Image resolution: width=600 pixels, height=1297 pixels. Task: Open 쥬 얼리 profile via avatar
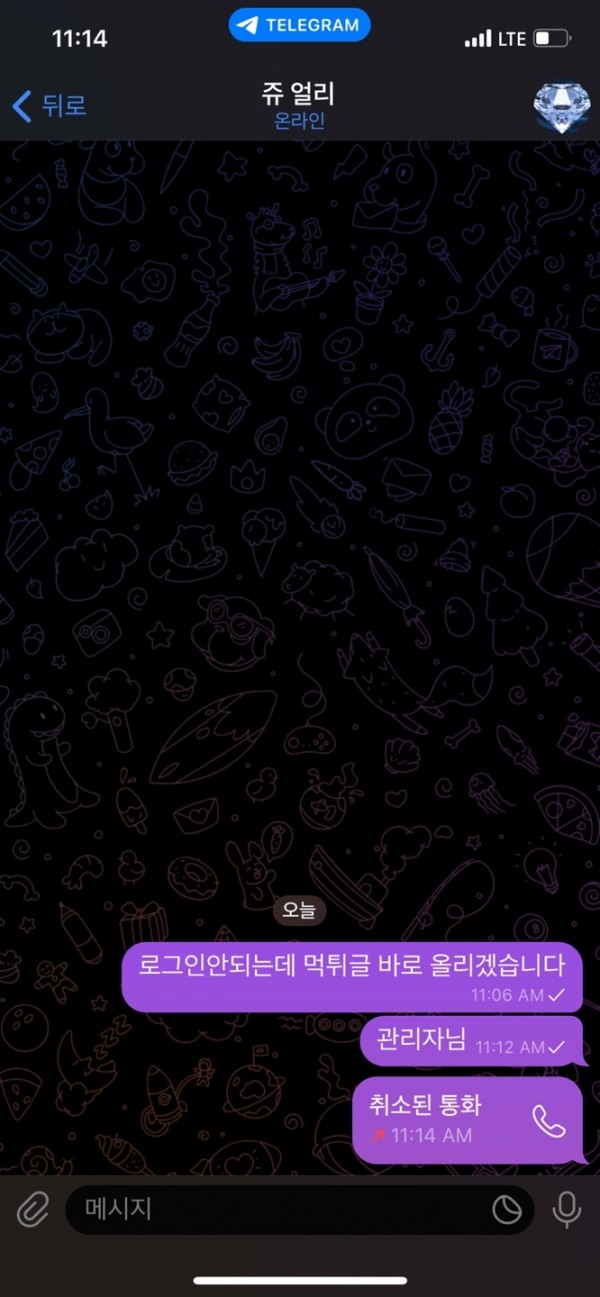[x=561, y=105]
